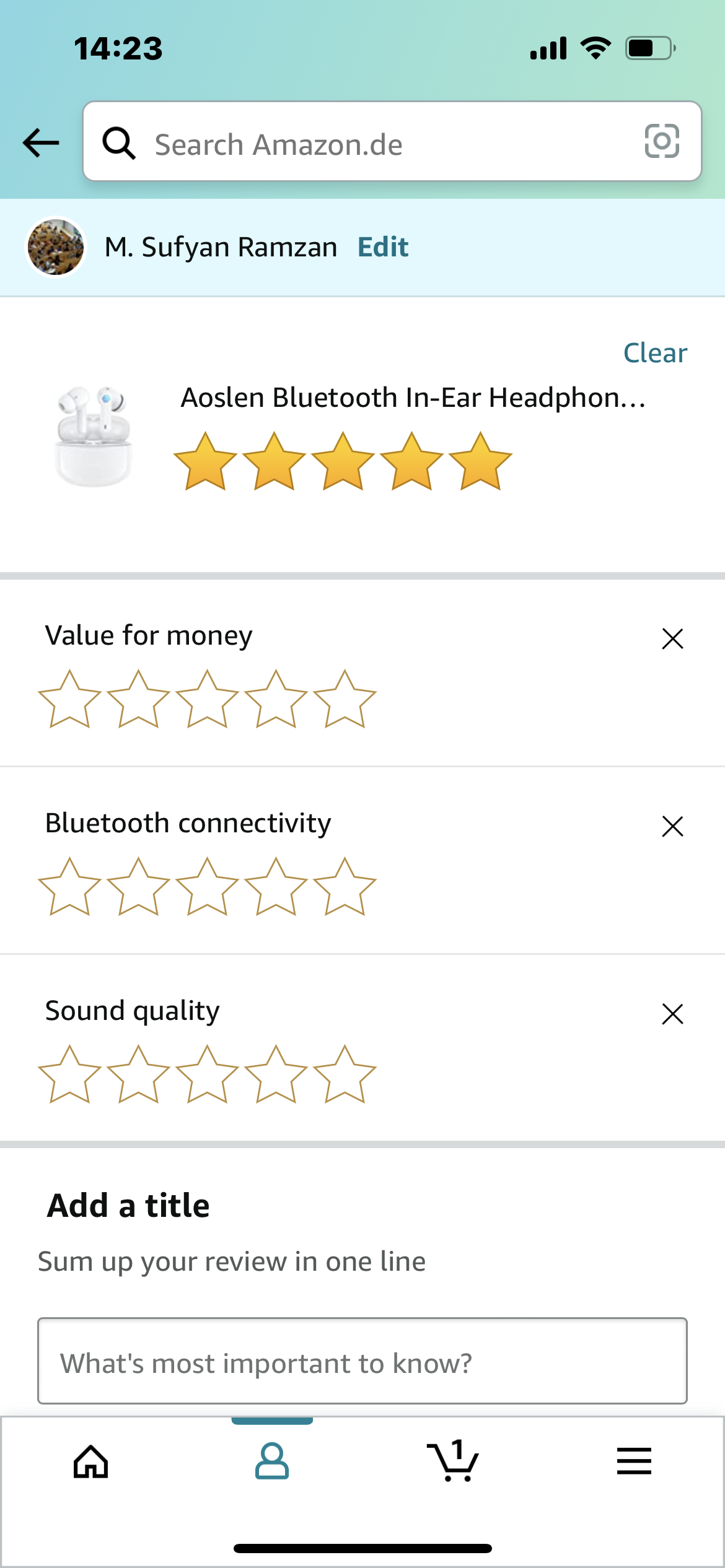Open the account profile tab
The height and width of the screenshot is (1568, 725).
click(x=271, y=1461)
